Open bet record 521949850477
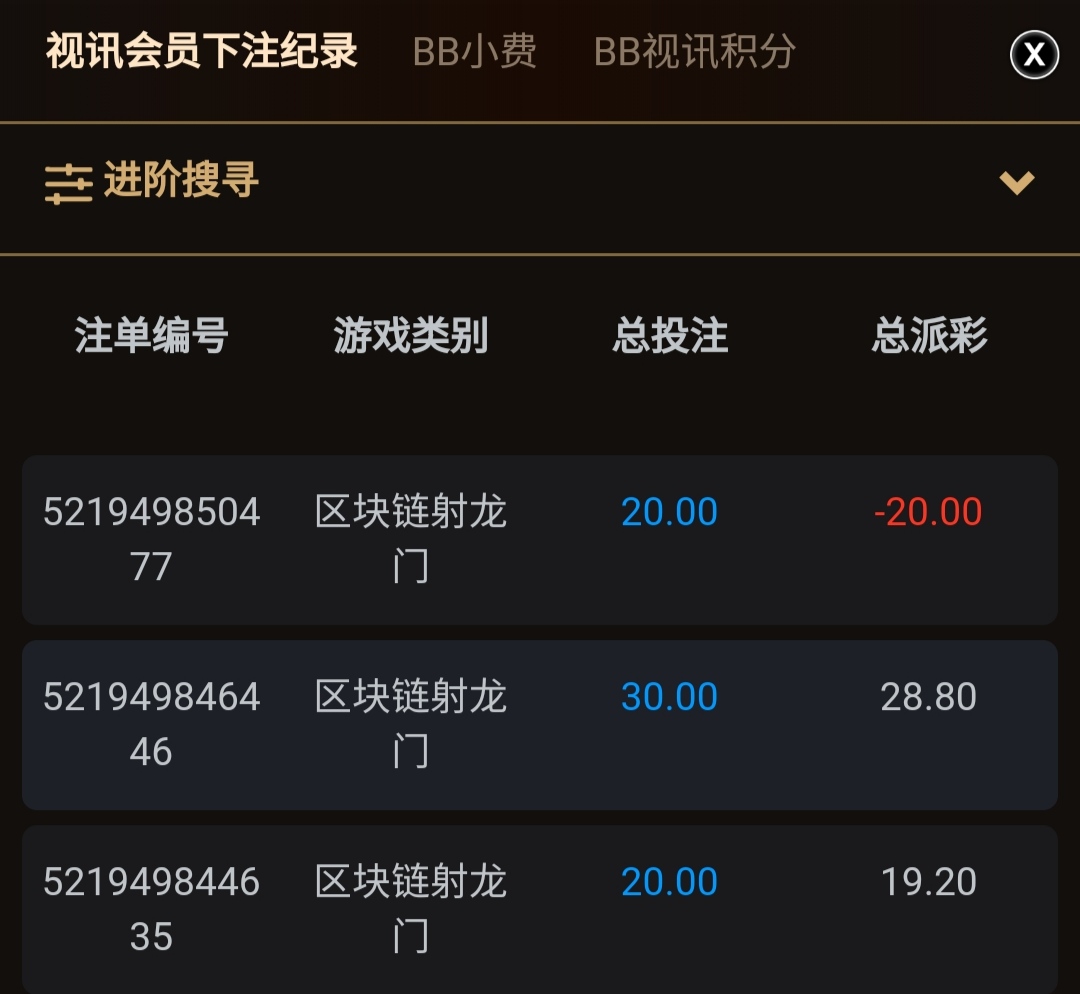Viewport: 1080px width, 994px height. [539, 540]
